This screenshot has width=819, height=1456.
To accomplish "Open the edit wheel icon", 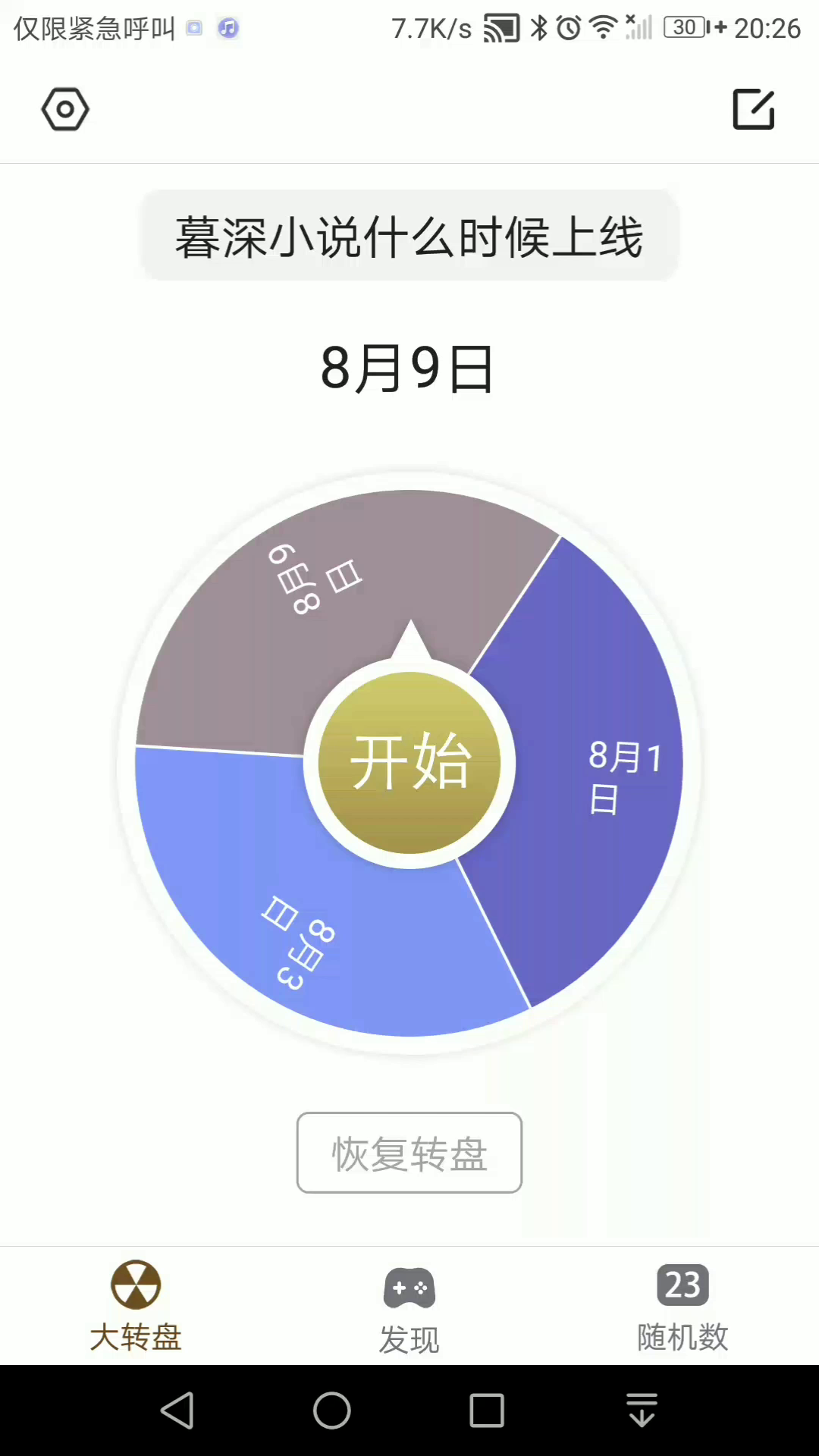I will tap(753, 109).
